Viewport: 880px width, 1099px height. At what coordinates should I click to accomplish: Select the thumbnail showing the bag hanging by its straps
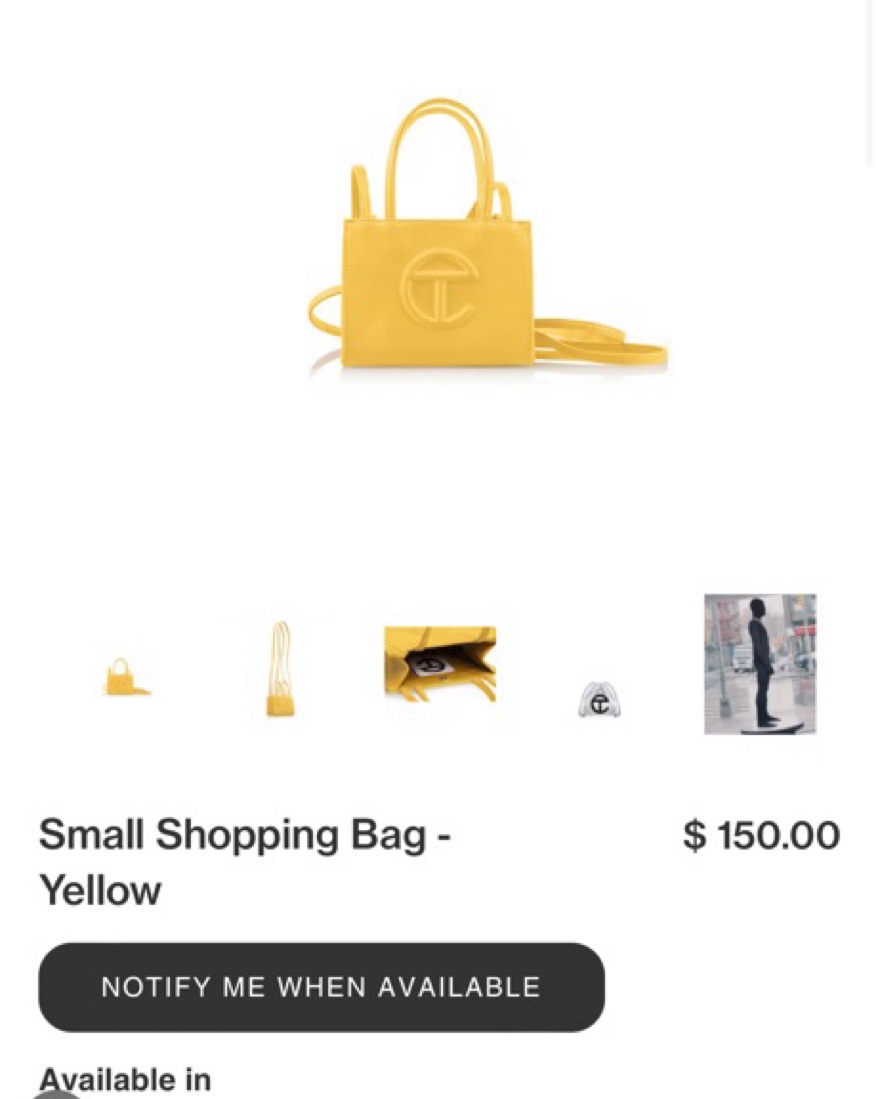coord(280,669)
